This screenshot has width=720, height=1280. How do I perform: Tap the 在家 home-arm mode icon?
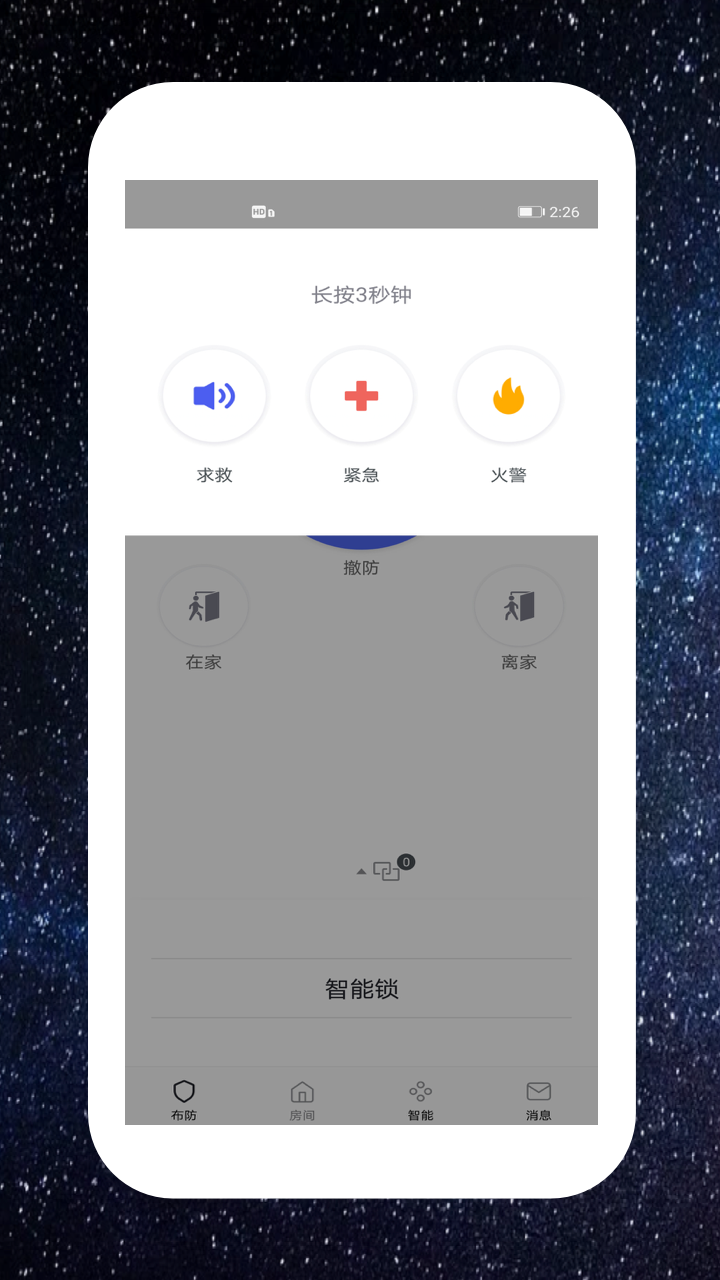203,605
